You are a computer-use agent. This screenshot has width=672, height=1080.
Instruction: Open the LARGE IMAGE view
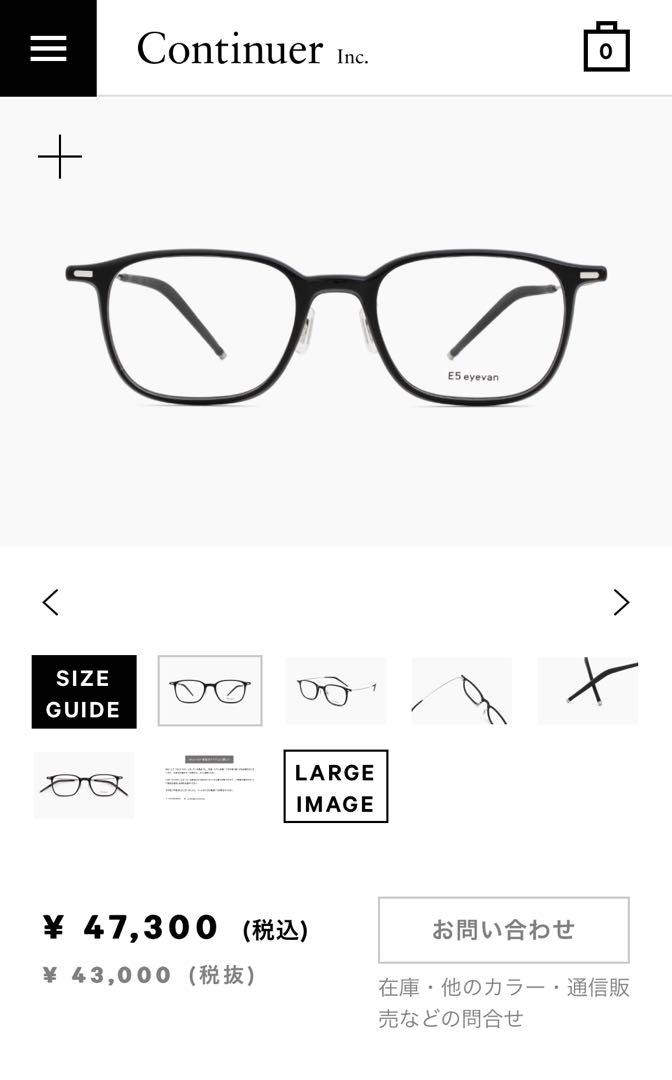coord(336,787)
